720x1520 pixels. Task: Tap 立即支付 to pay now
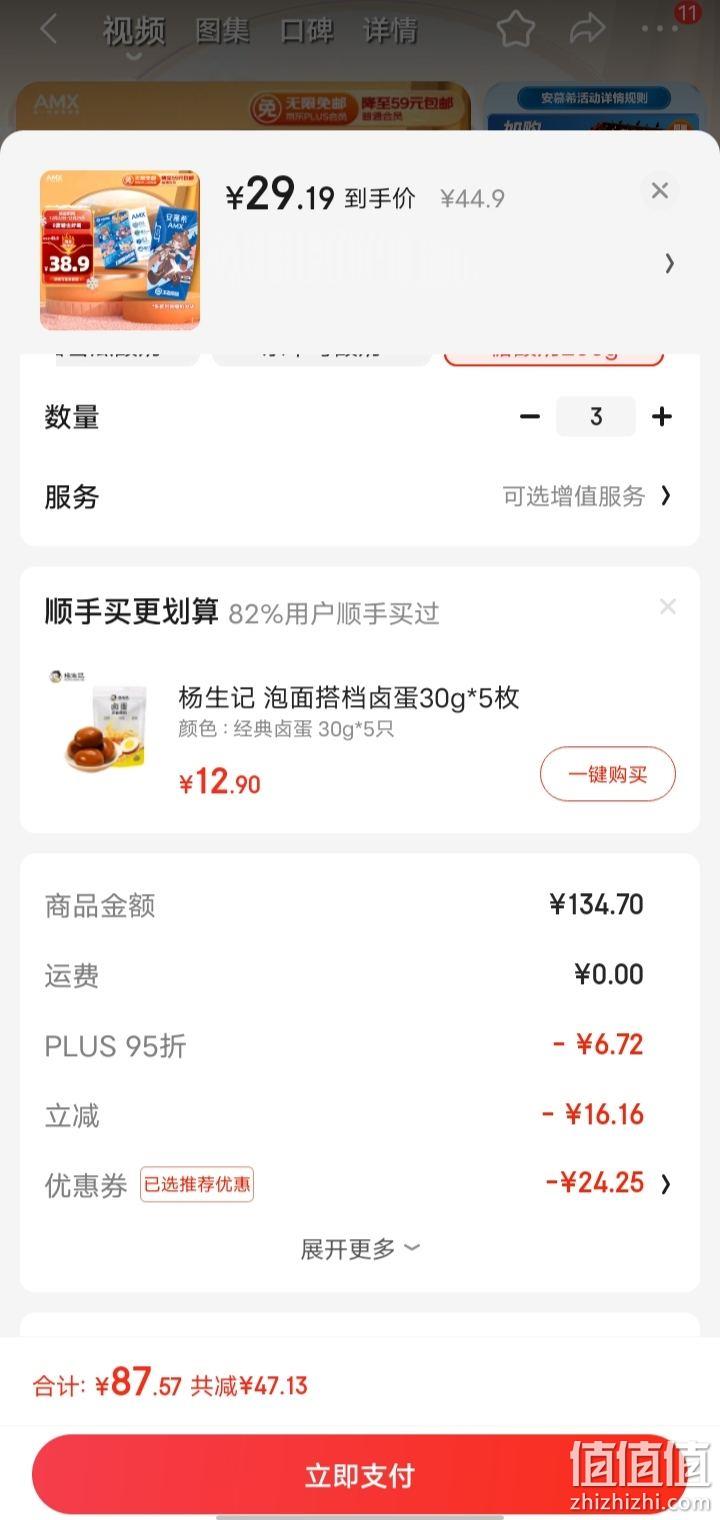tap(360, 1475)
